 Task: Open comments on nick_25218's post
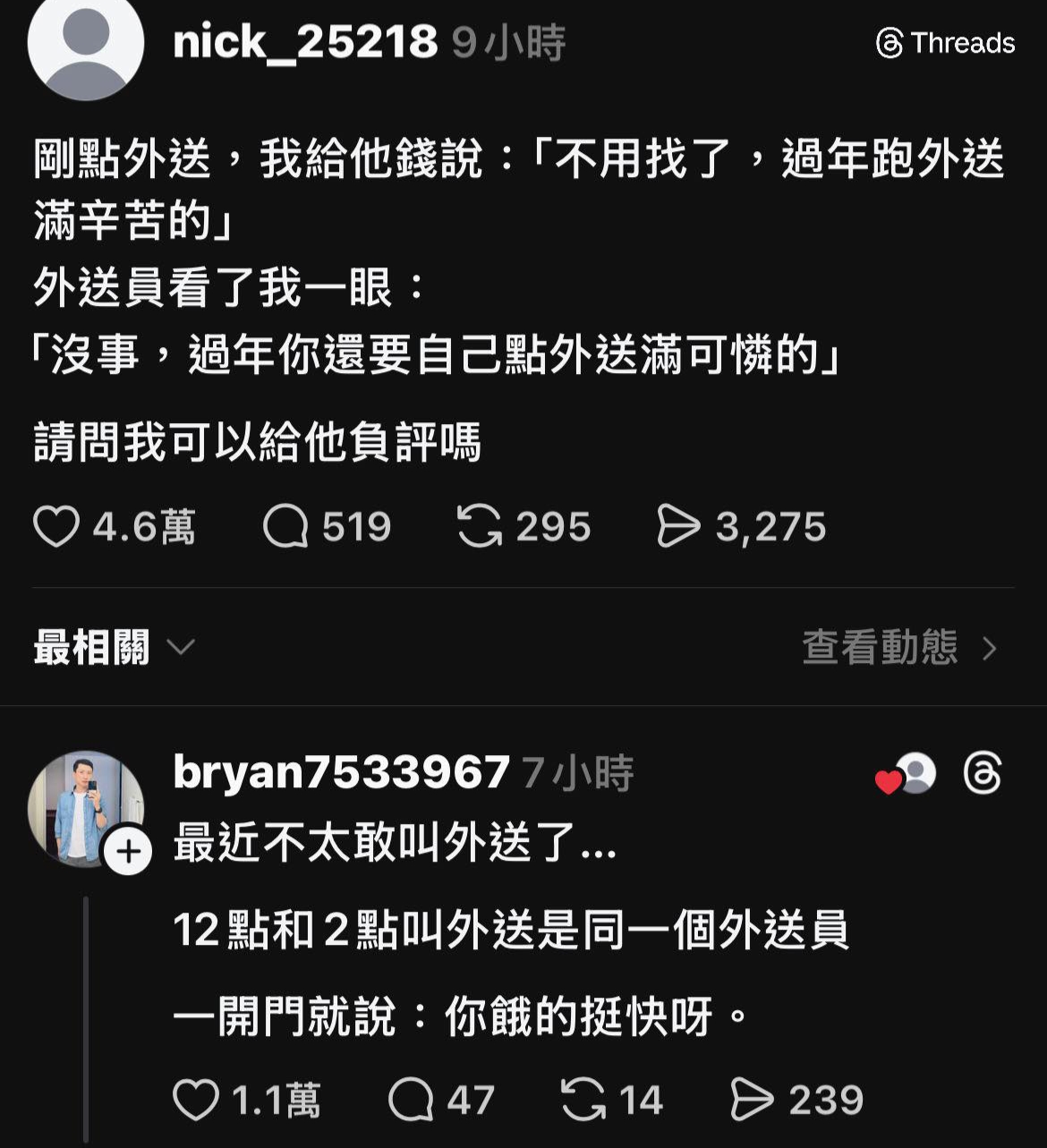click(285, 527)
